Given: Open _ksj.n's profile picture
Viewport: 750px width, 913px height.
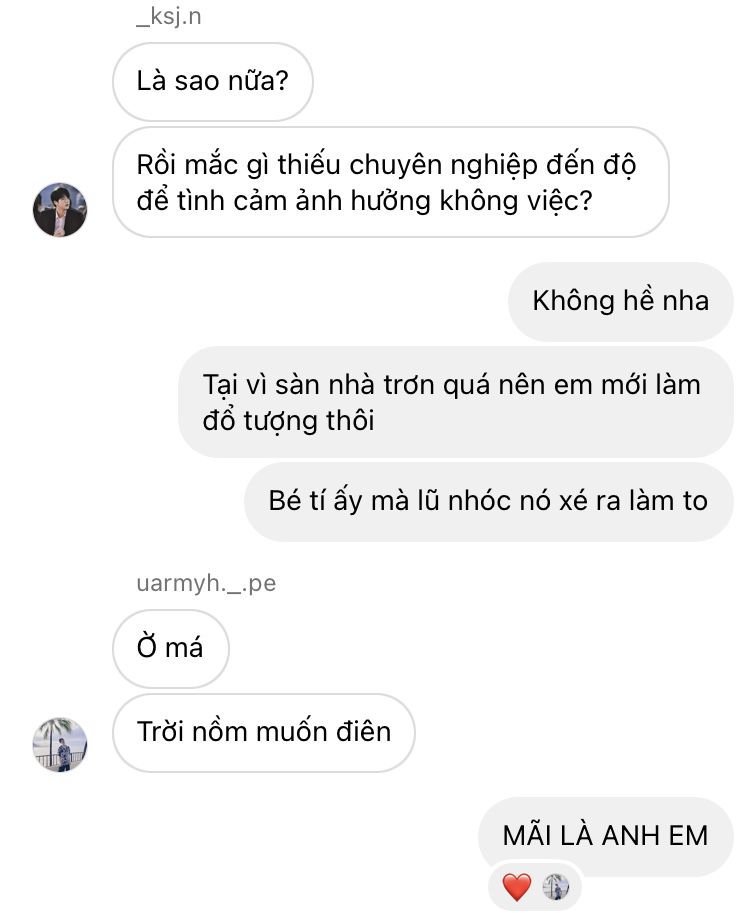Looking at the screenshot, I should coord(60,210).
